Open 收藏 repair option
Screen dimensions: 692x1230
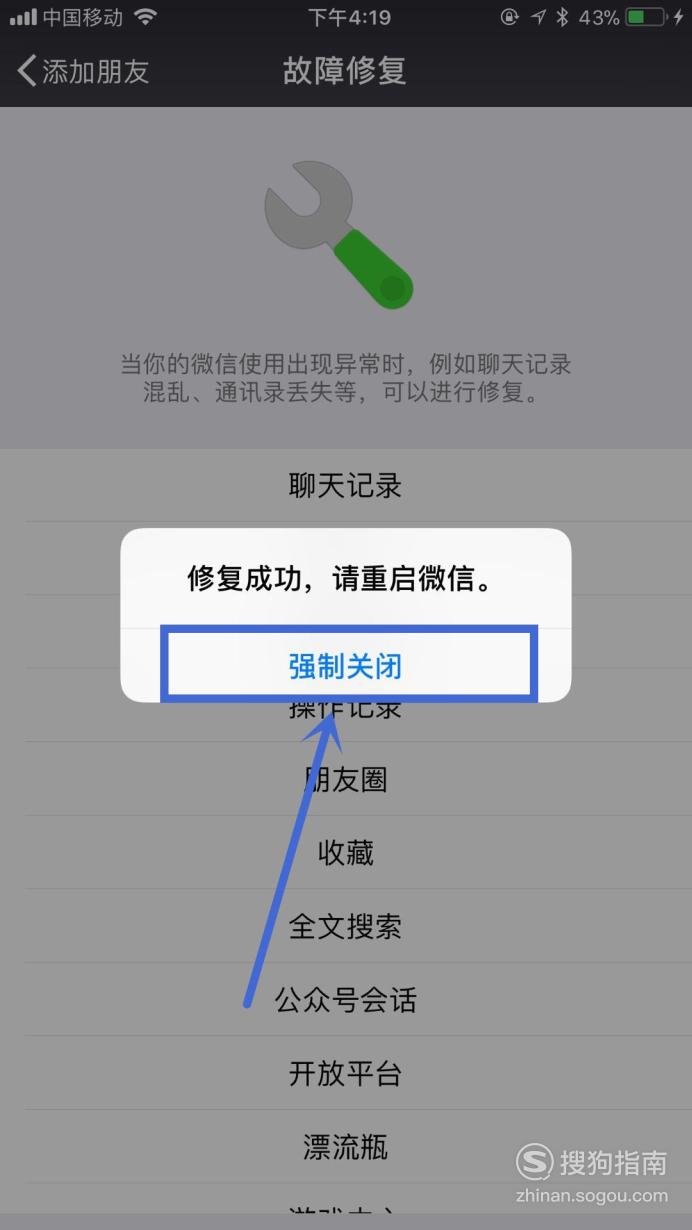click(346, 852)
